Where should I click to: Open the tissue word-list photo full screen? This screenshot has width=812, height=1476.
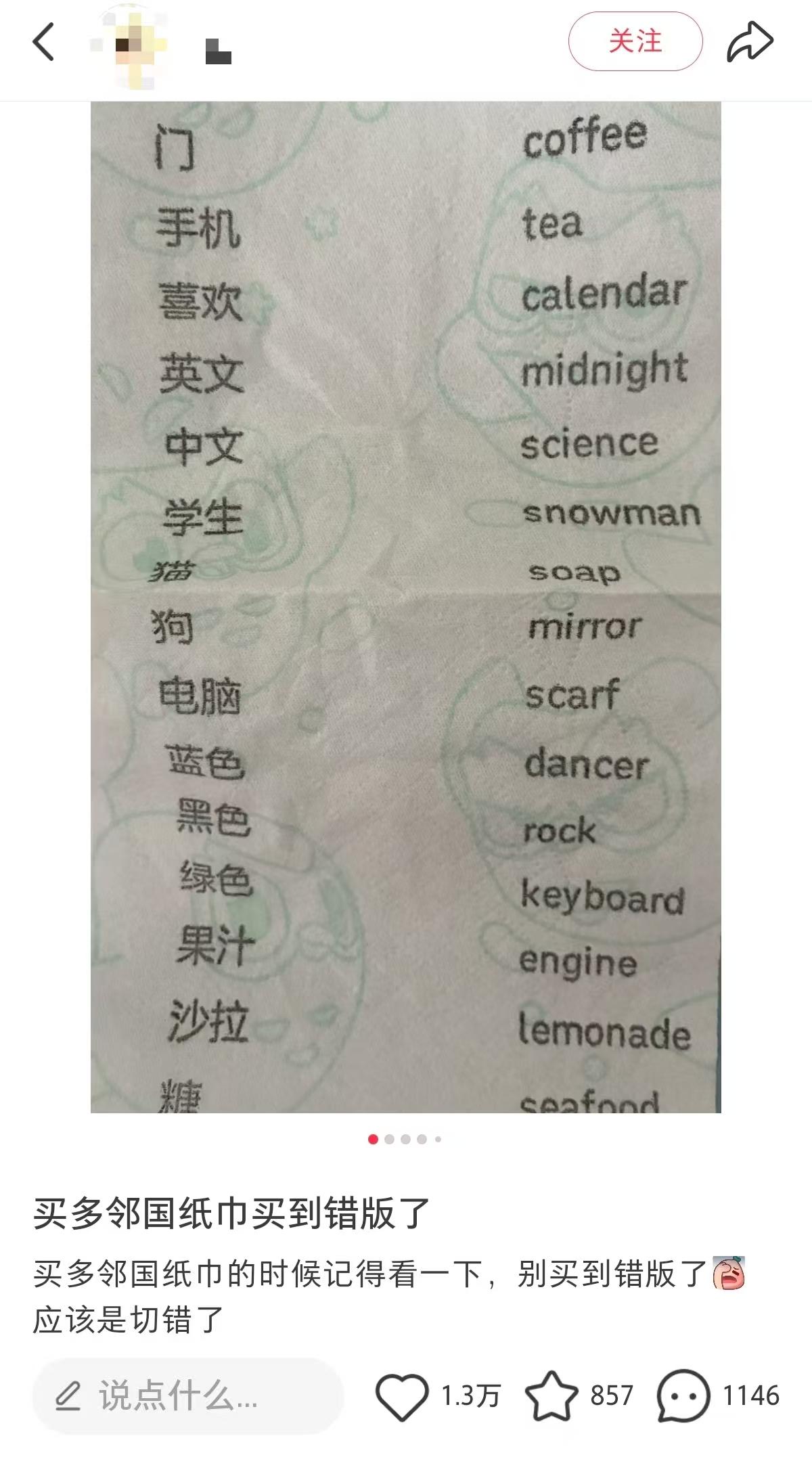tap(406, 607)
